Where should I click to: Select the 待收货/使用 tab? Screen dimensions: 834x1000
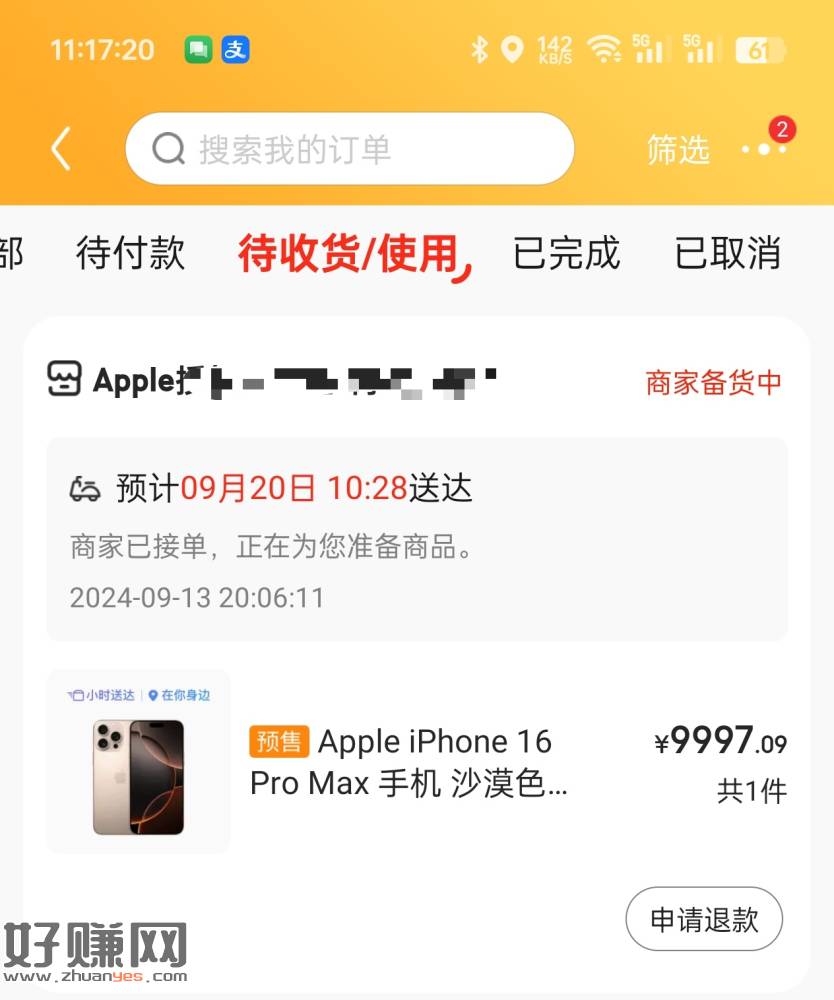pos(354,254)
